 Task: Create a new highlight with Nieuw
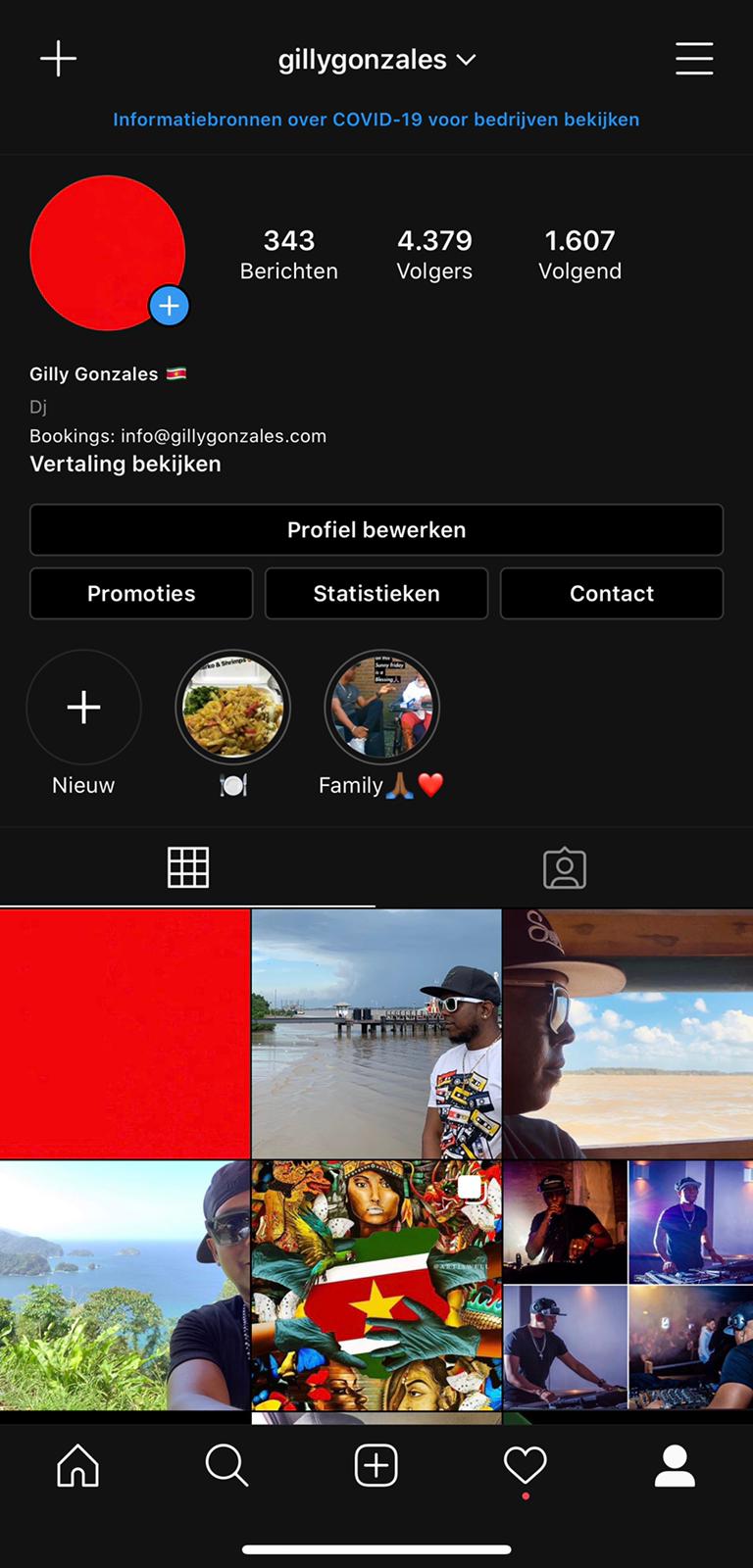pos(83,708)
